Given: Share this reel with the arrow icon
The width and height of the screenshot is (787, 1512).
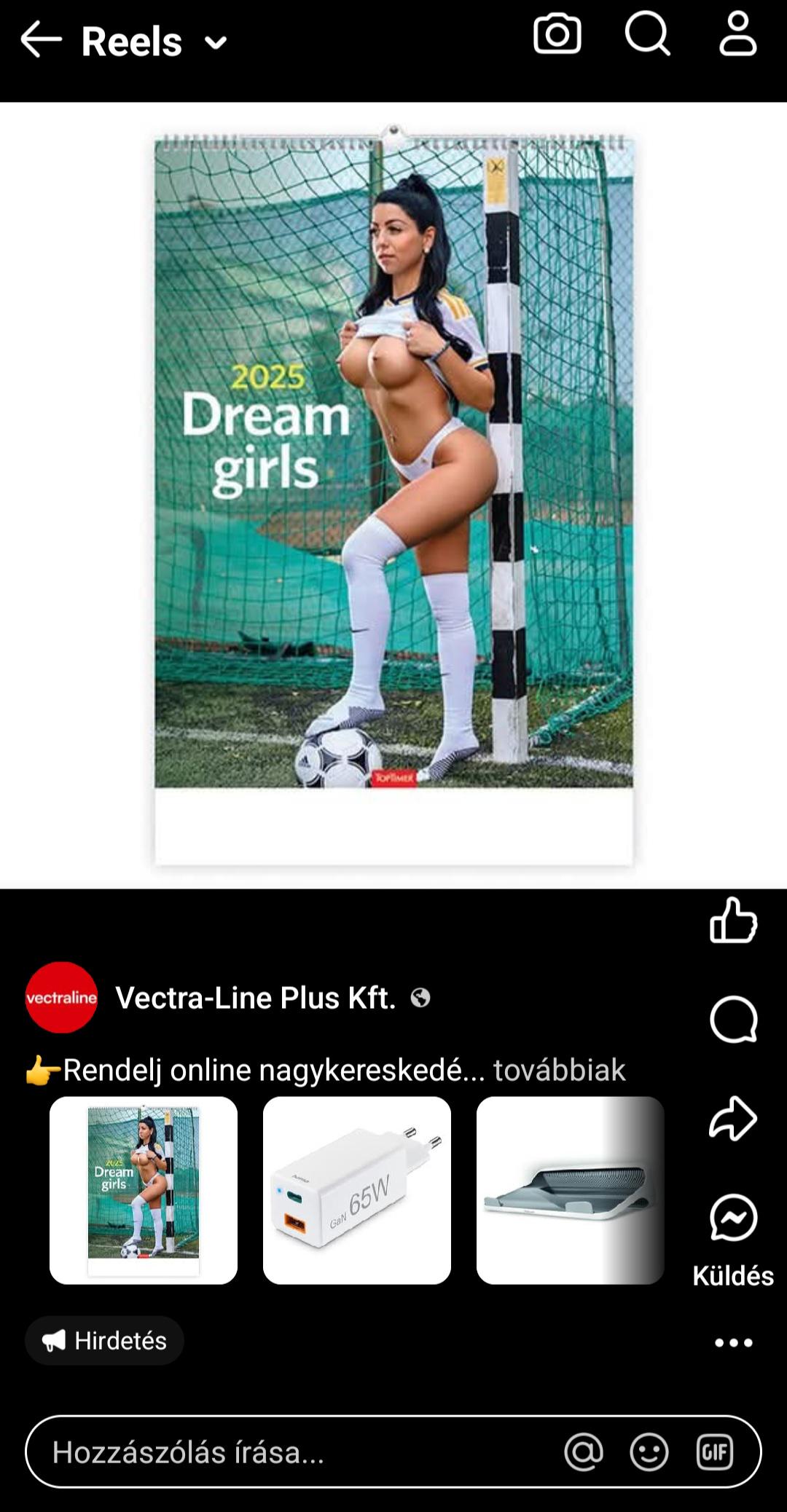Looking at the screenshot, I should tap(733, 1118).
